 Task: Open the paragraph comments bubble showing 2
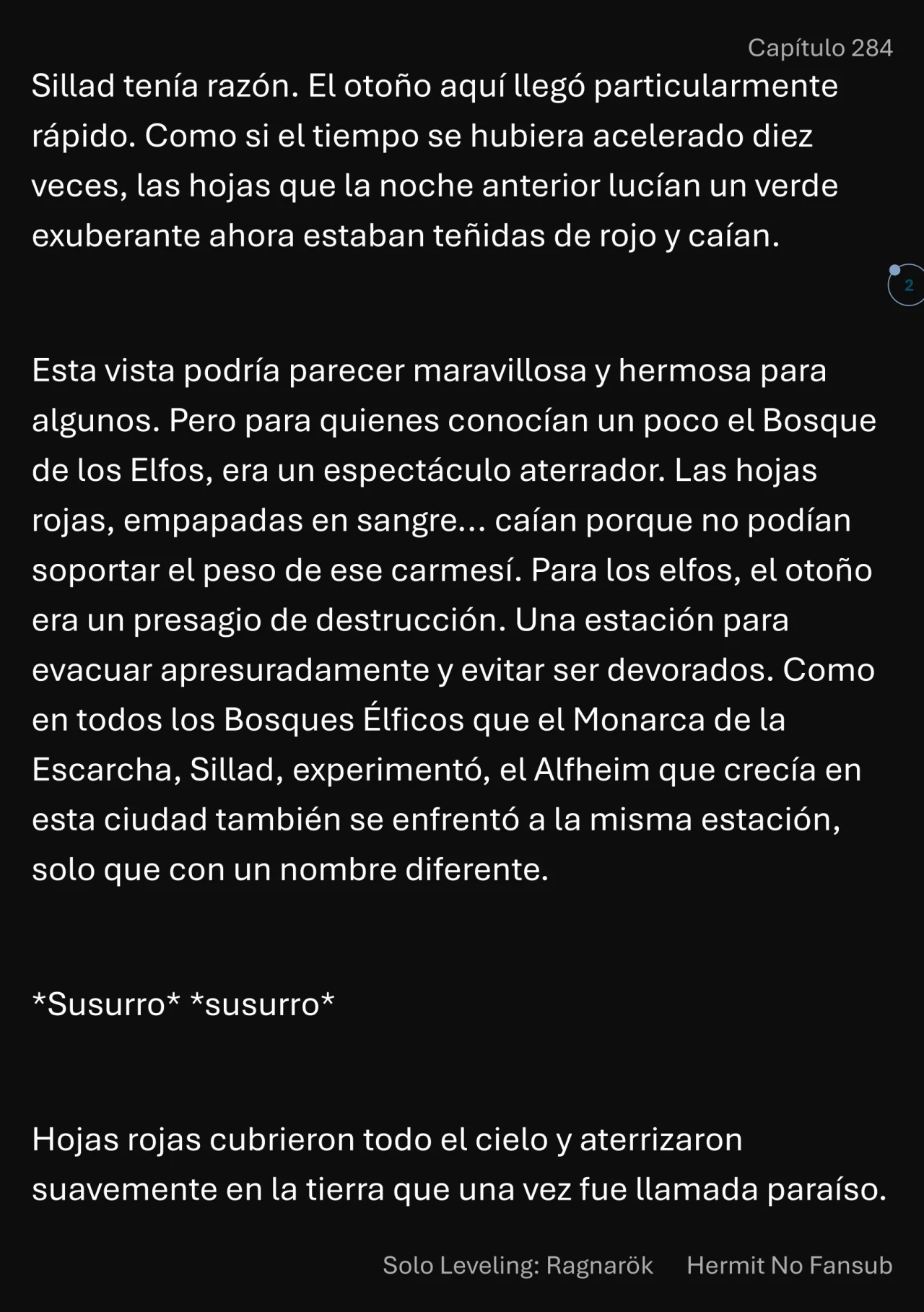(x=907, y=285)
